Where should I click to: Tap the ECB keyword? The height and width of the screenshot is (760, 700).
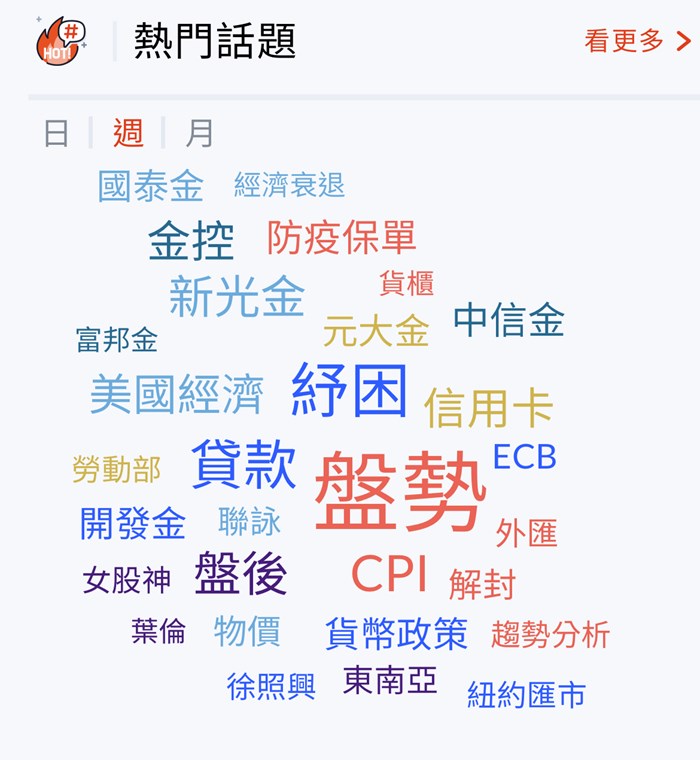coord(524,458)
